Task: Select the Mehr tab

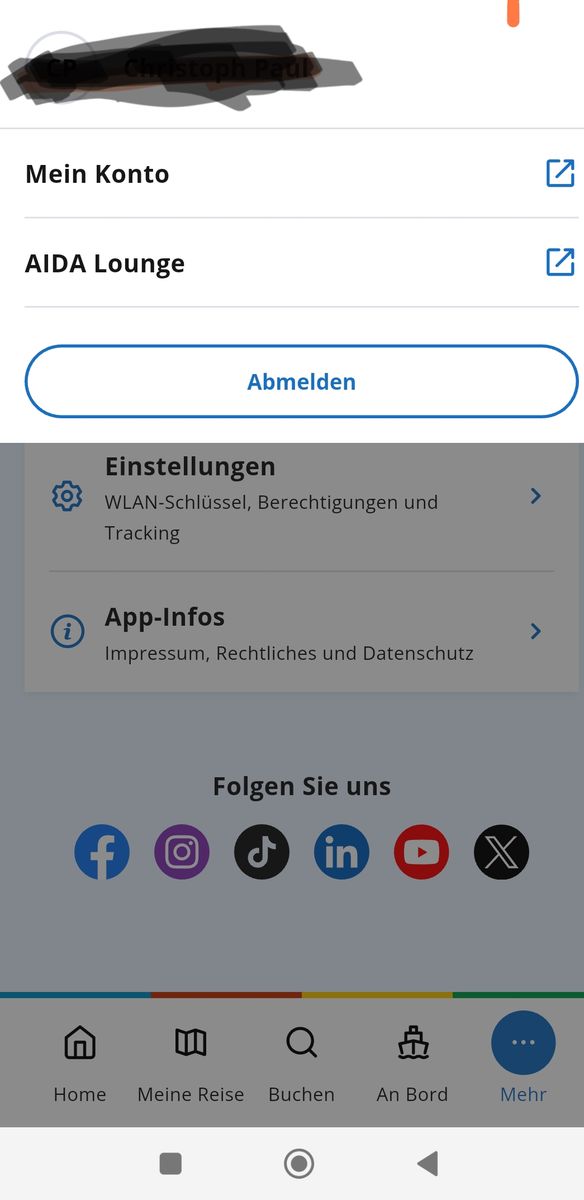Action: tap(523, 1064)
